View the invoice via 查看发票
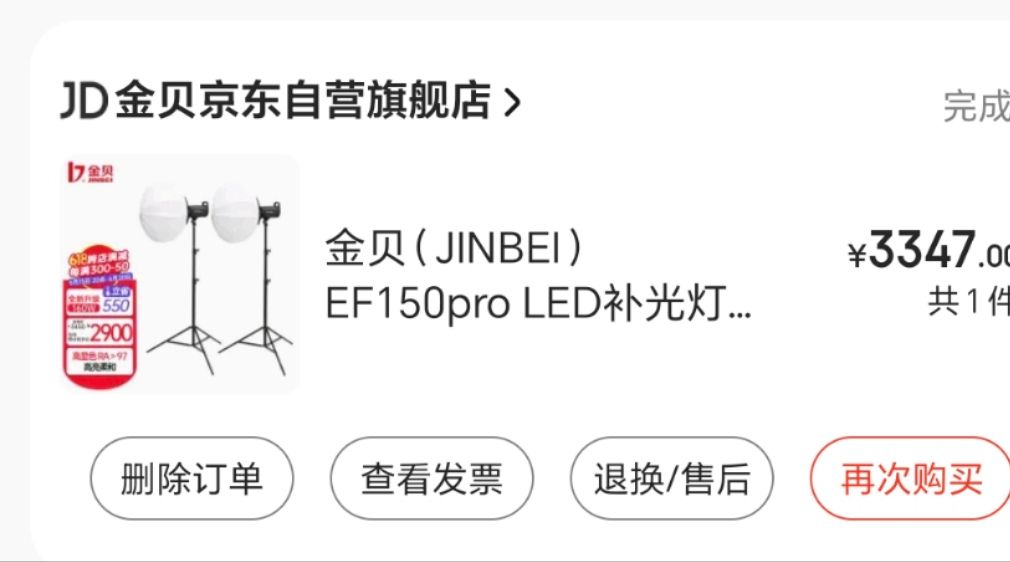1010x562 pixels. pyautogui.click(x=431, y=479)
